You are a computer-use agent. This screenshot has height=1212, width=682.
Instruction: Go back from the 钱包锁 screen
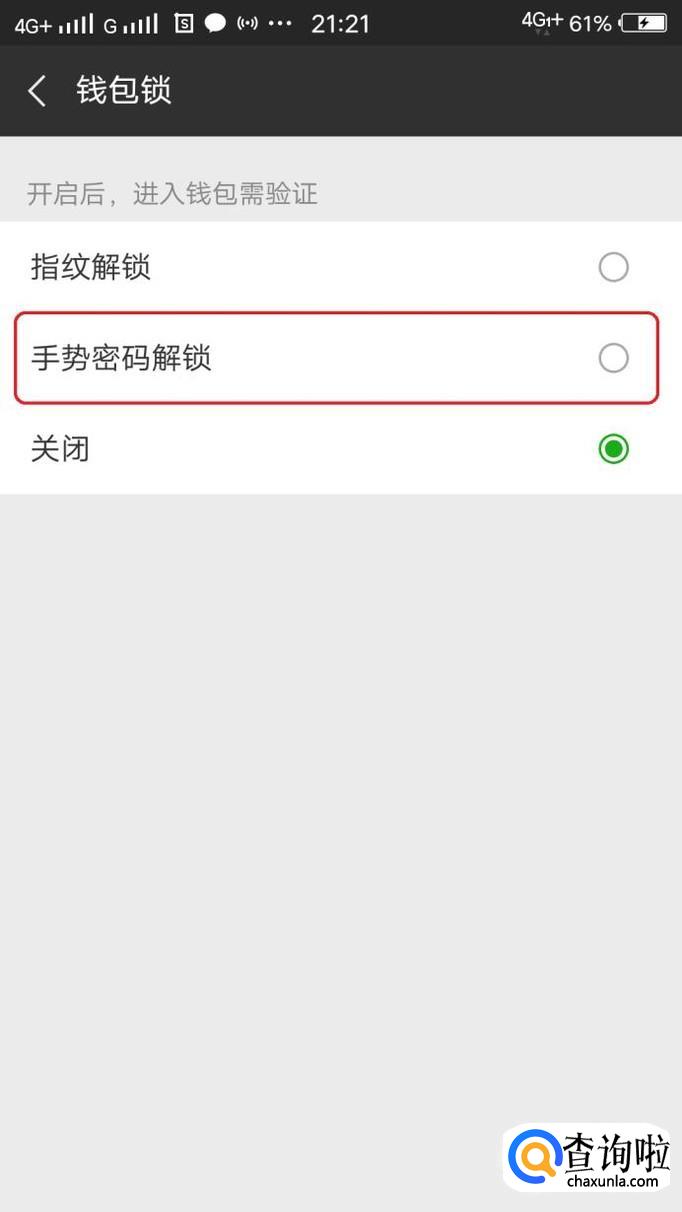click(x=37, y=91)
